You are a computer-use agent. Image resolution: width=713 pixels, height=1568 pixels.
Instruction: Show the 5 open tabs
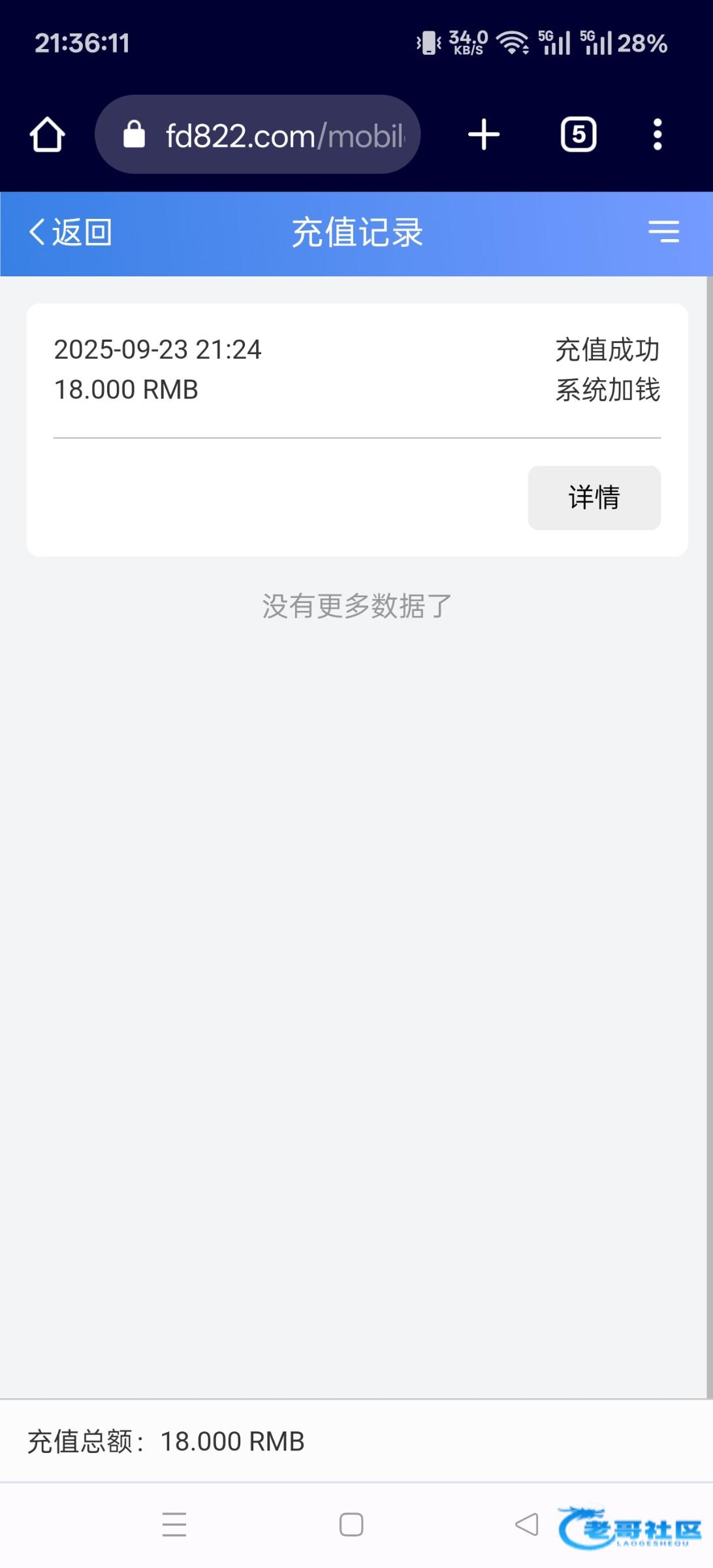click(x=578, y=135)
